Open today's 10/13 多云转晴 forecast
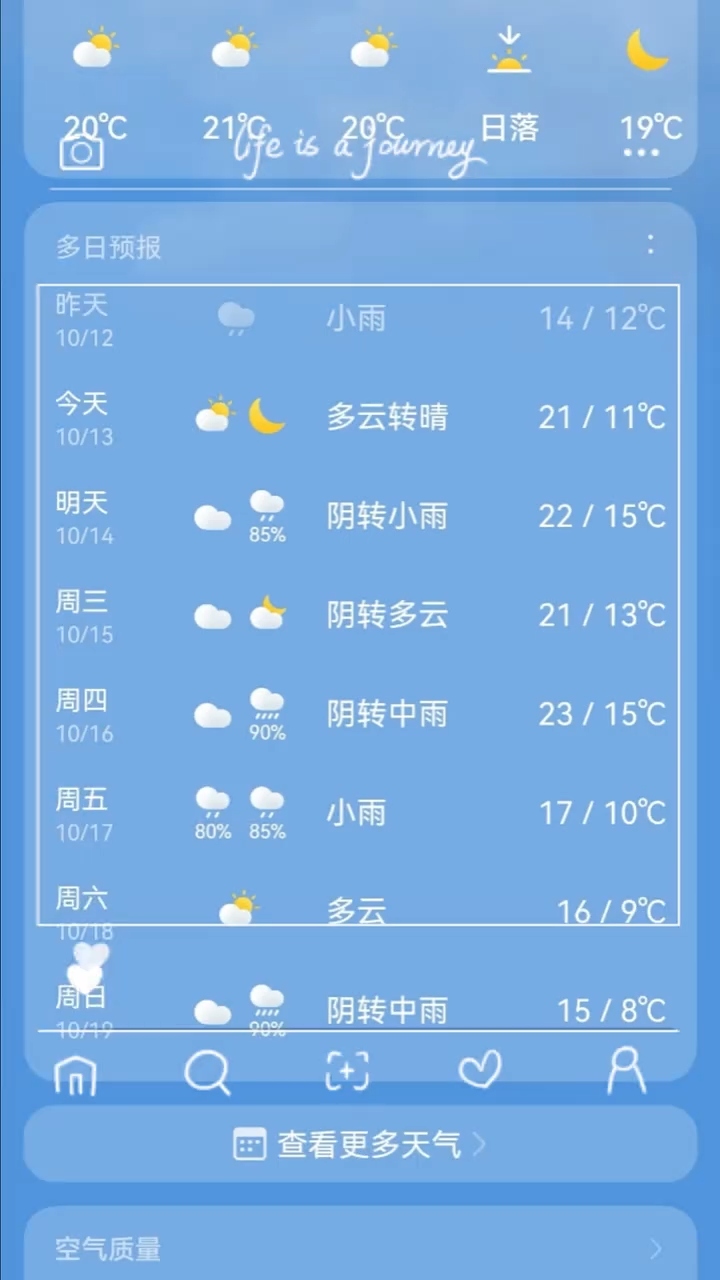The image size is (720, 1280). click(x=360, y=417)
